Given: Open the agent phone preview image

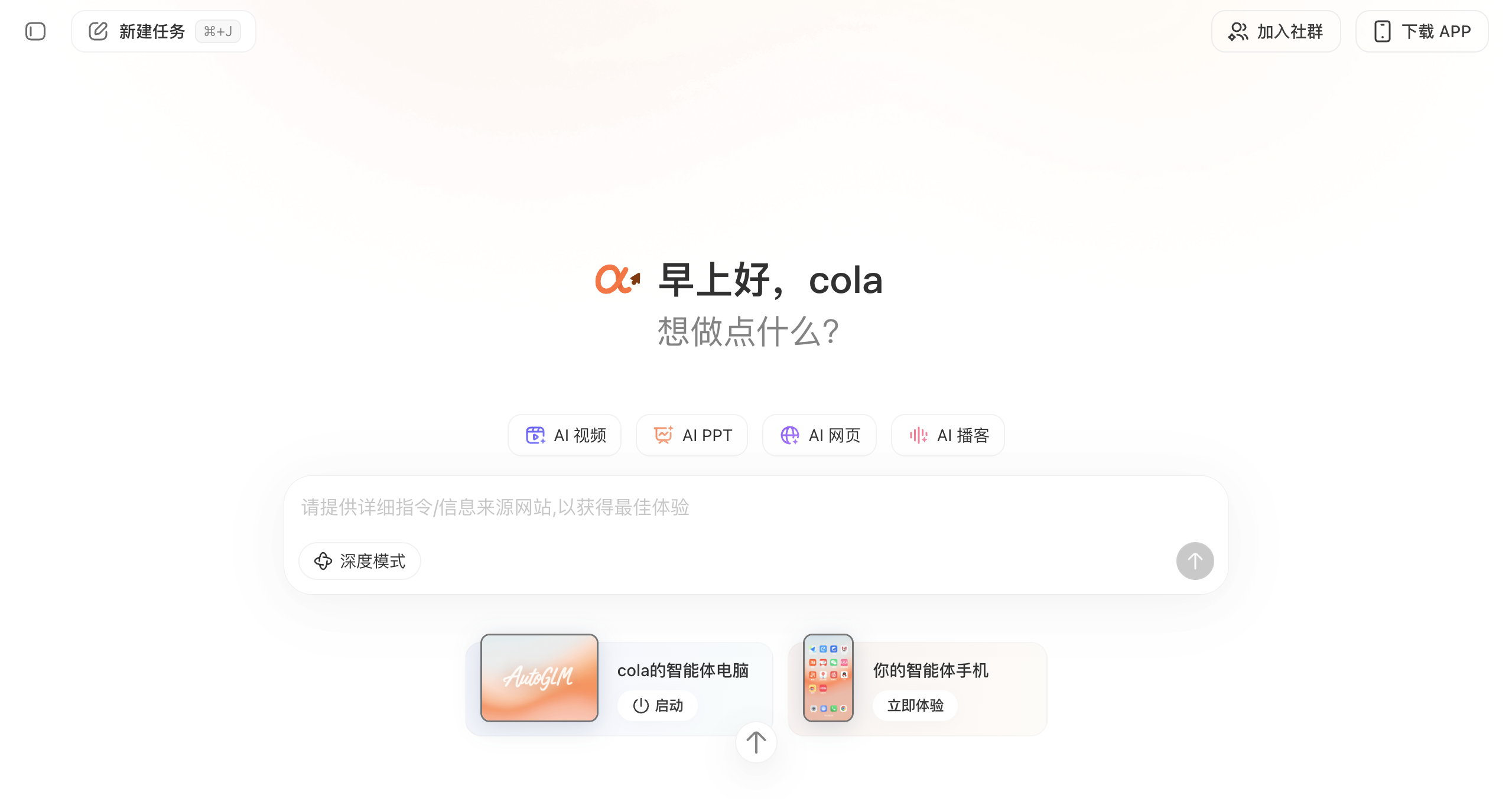Looking at the screenshot, I should point(828,677).
